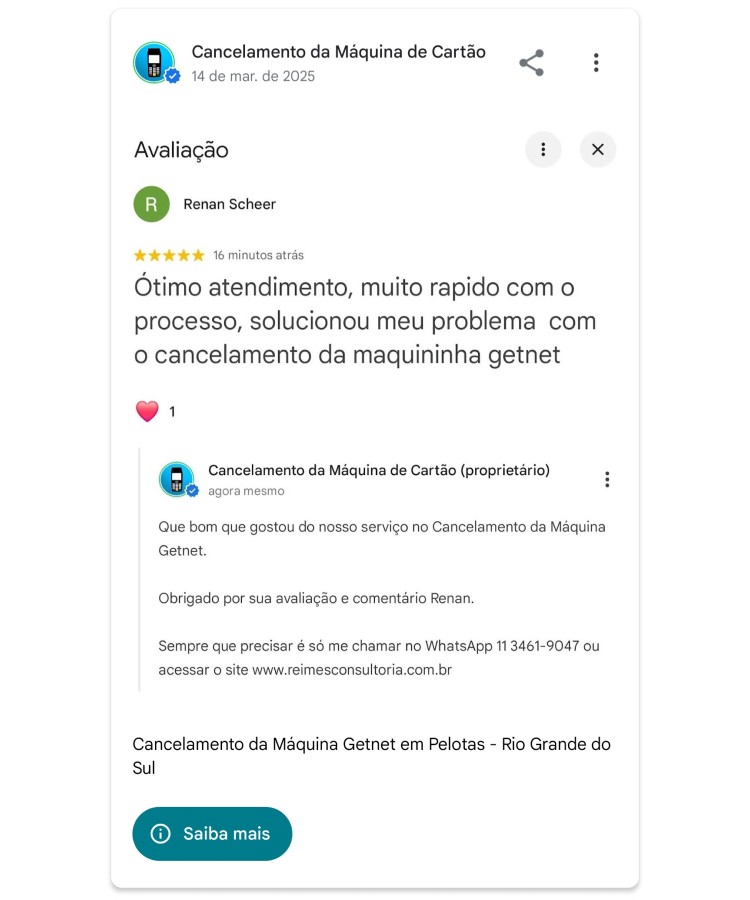Open the Avaliação section header
This screenshot has height=900, width=750.
180,150
